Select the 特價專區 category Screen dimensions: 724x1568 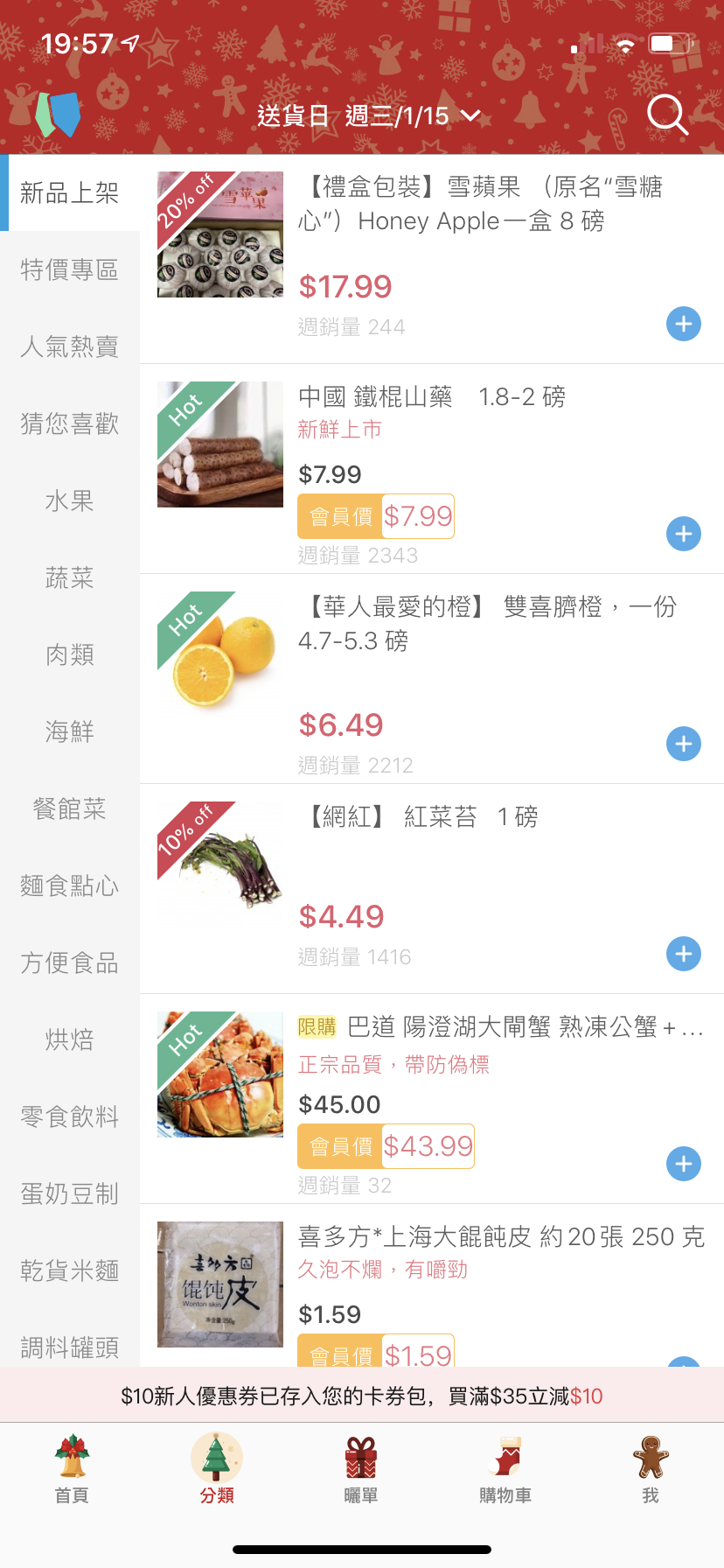[x=70, y=269]
